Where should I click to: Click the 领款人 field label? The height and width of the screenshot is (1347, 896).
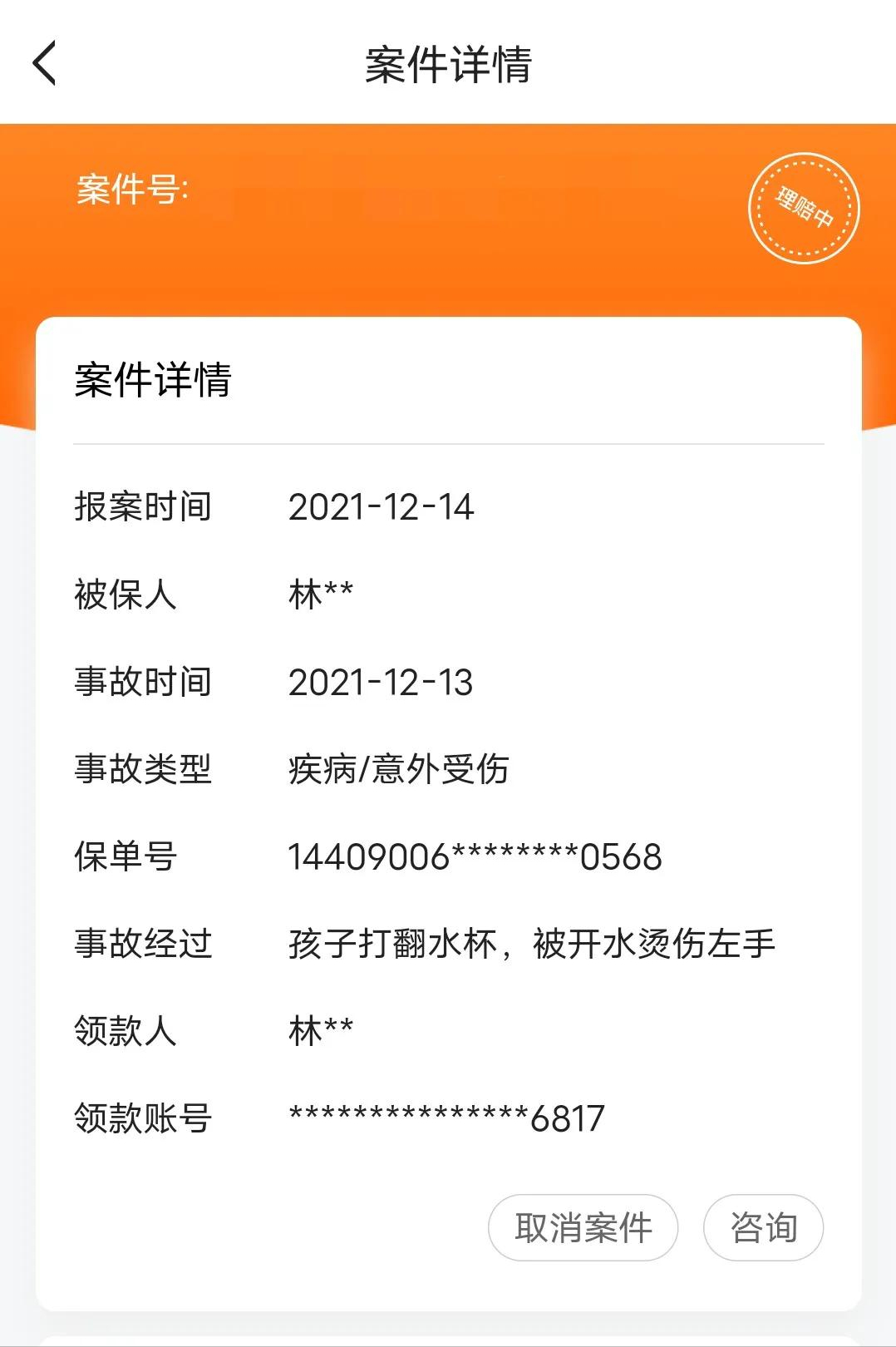(x=125, y=1033)
